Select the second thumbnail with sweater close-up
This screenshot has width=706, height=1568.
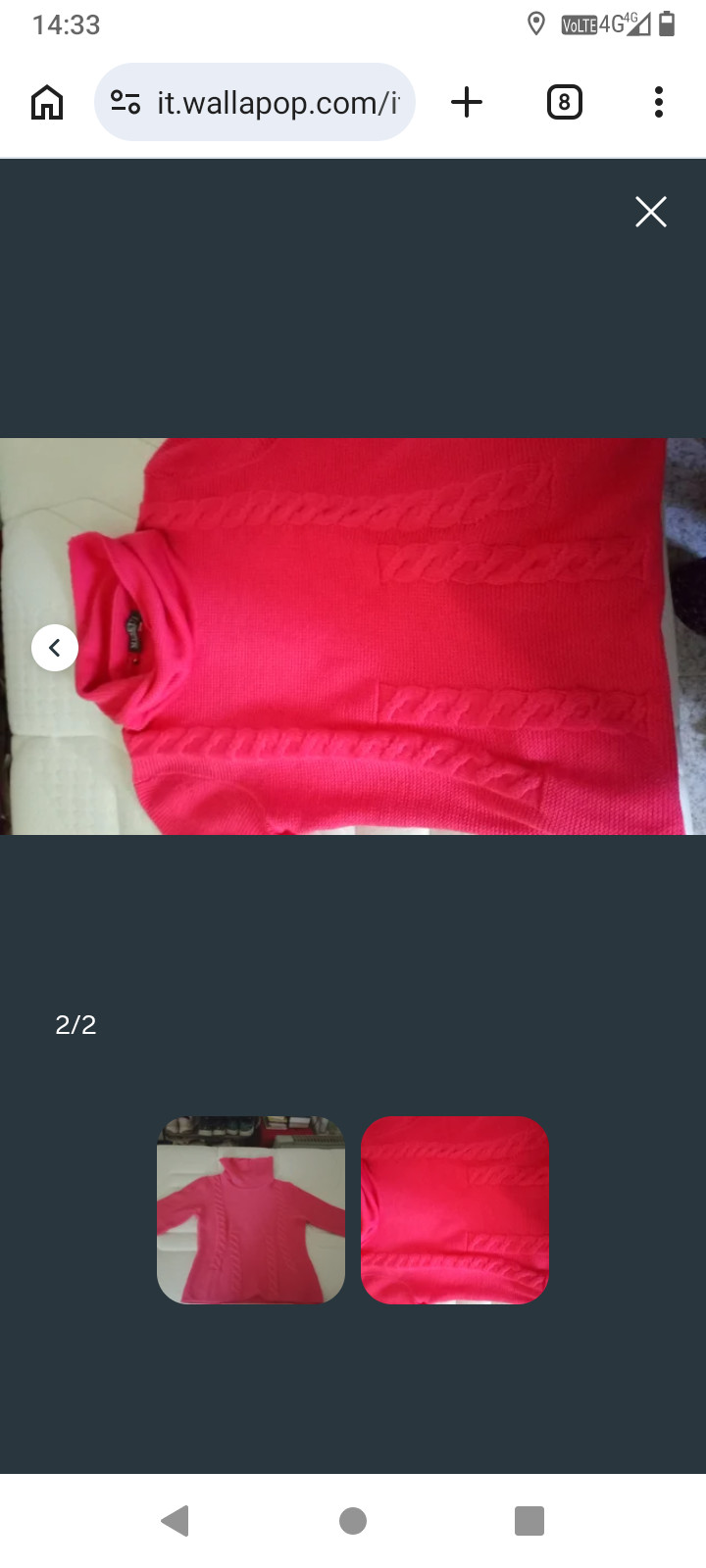(455, 1210)
